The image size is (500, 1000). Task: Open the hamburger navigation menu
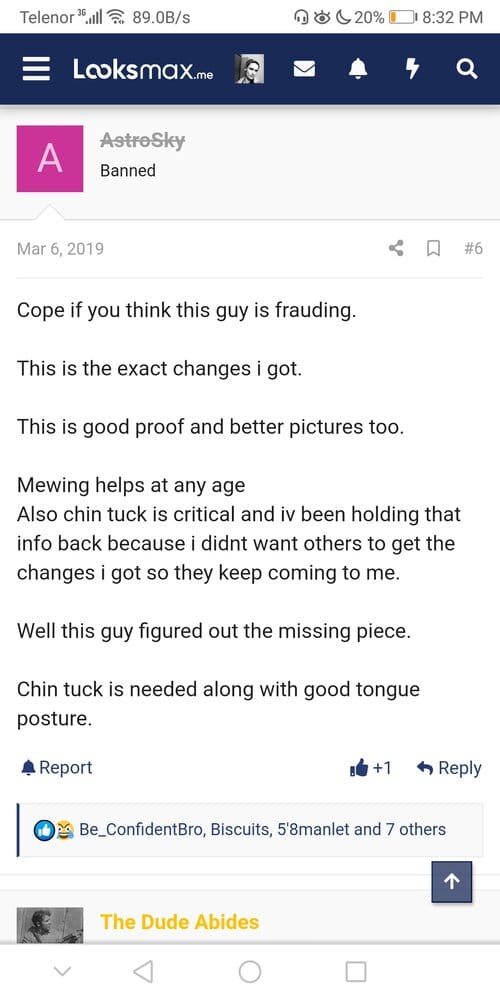pyautogui.click(x=36, y=68)
